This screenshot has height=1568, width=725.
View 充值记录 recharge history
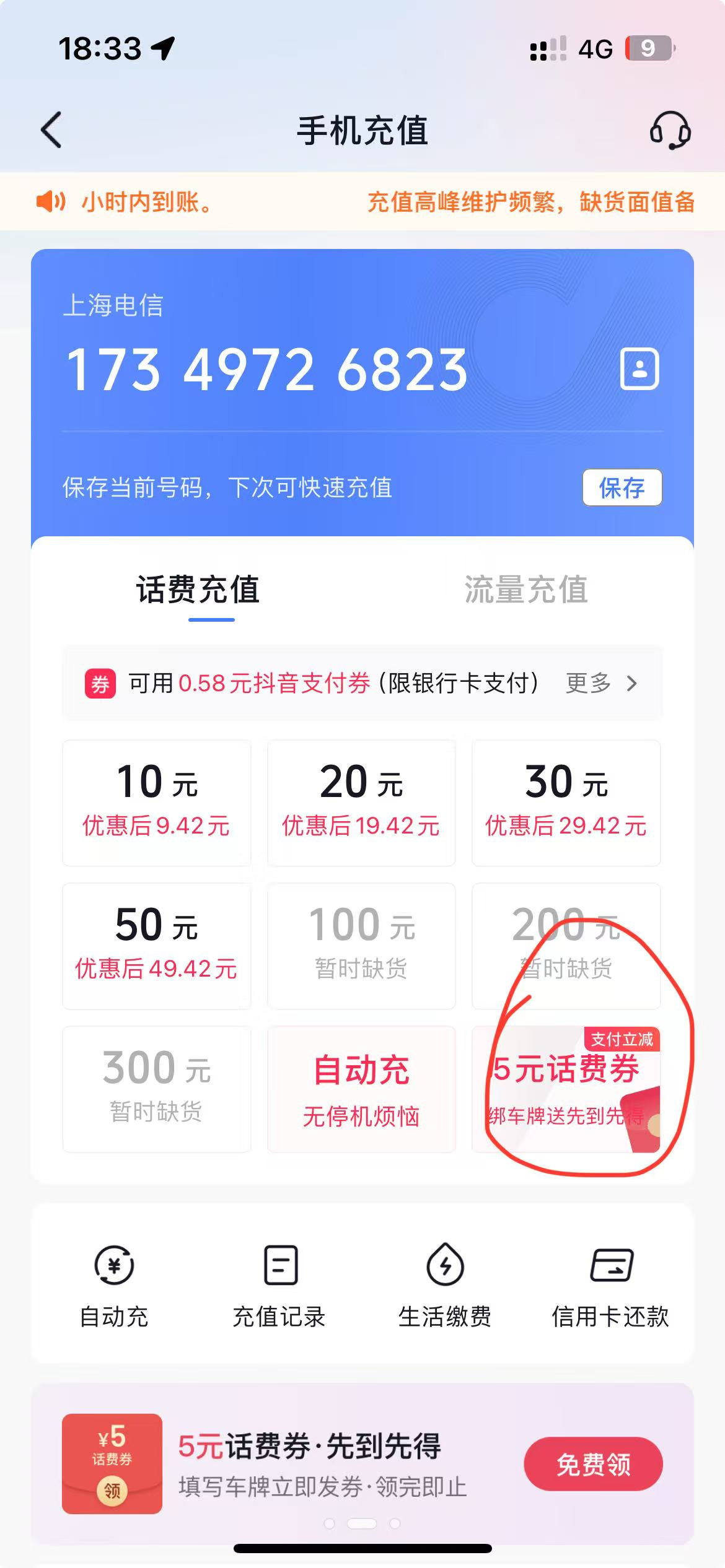click(279, 1284)
